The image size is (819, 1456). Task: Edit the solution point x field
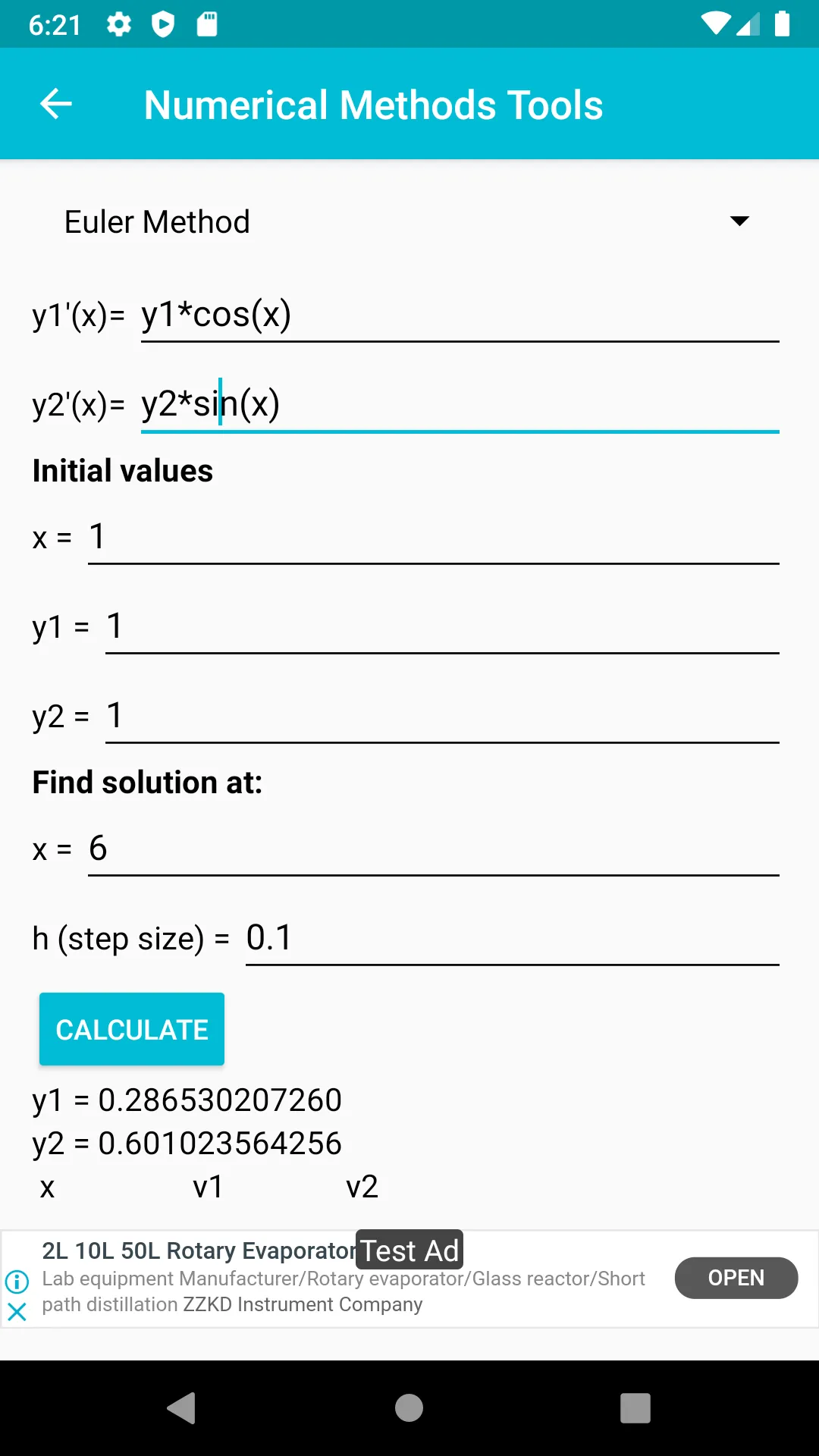coord(433,849)
